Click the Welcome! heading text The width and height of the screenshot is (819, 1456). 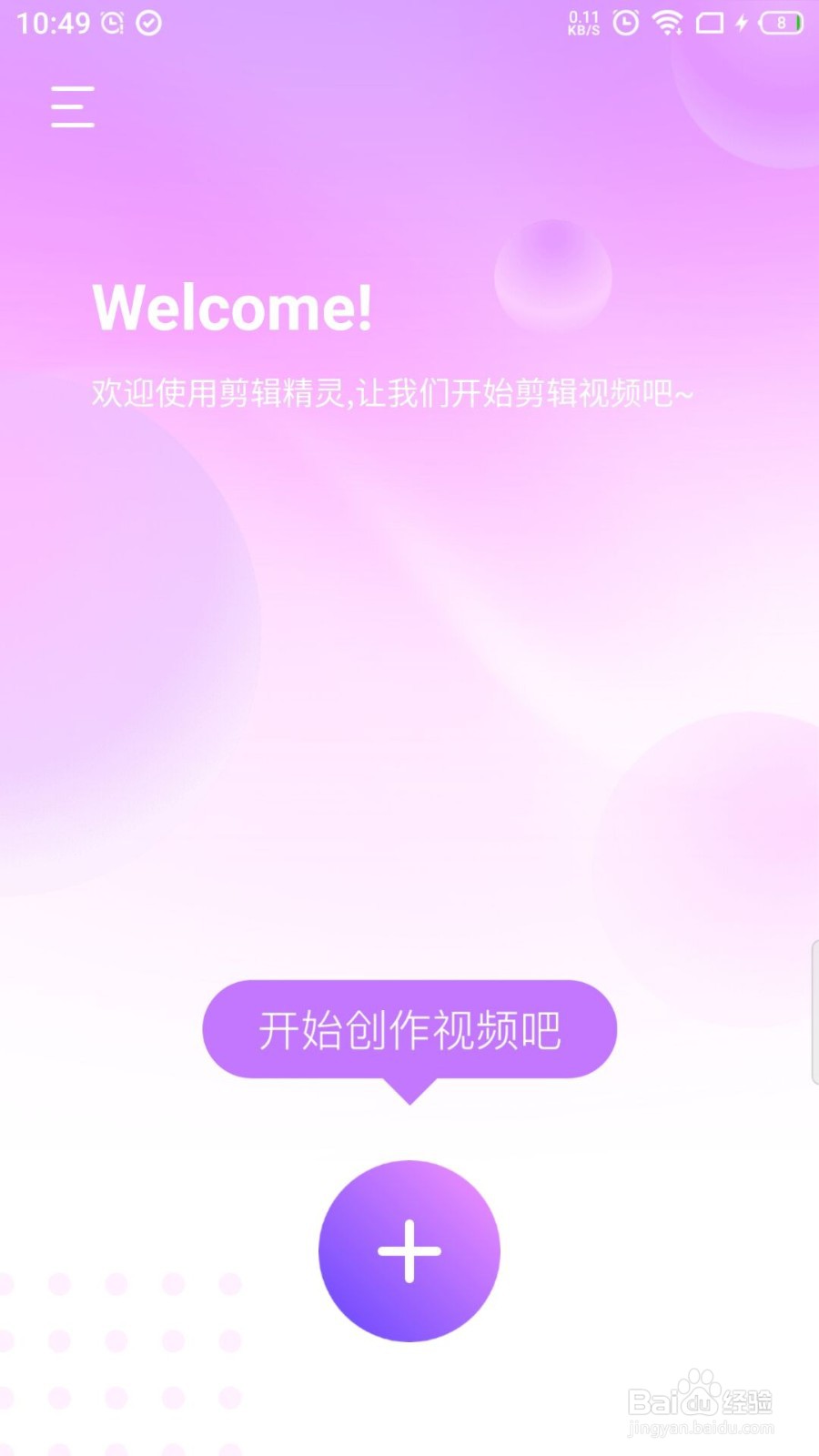coord(233,308)
